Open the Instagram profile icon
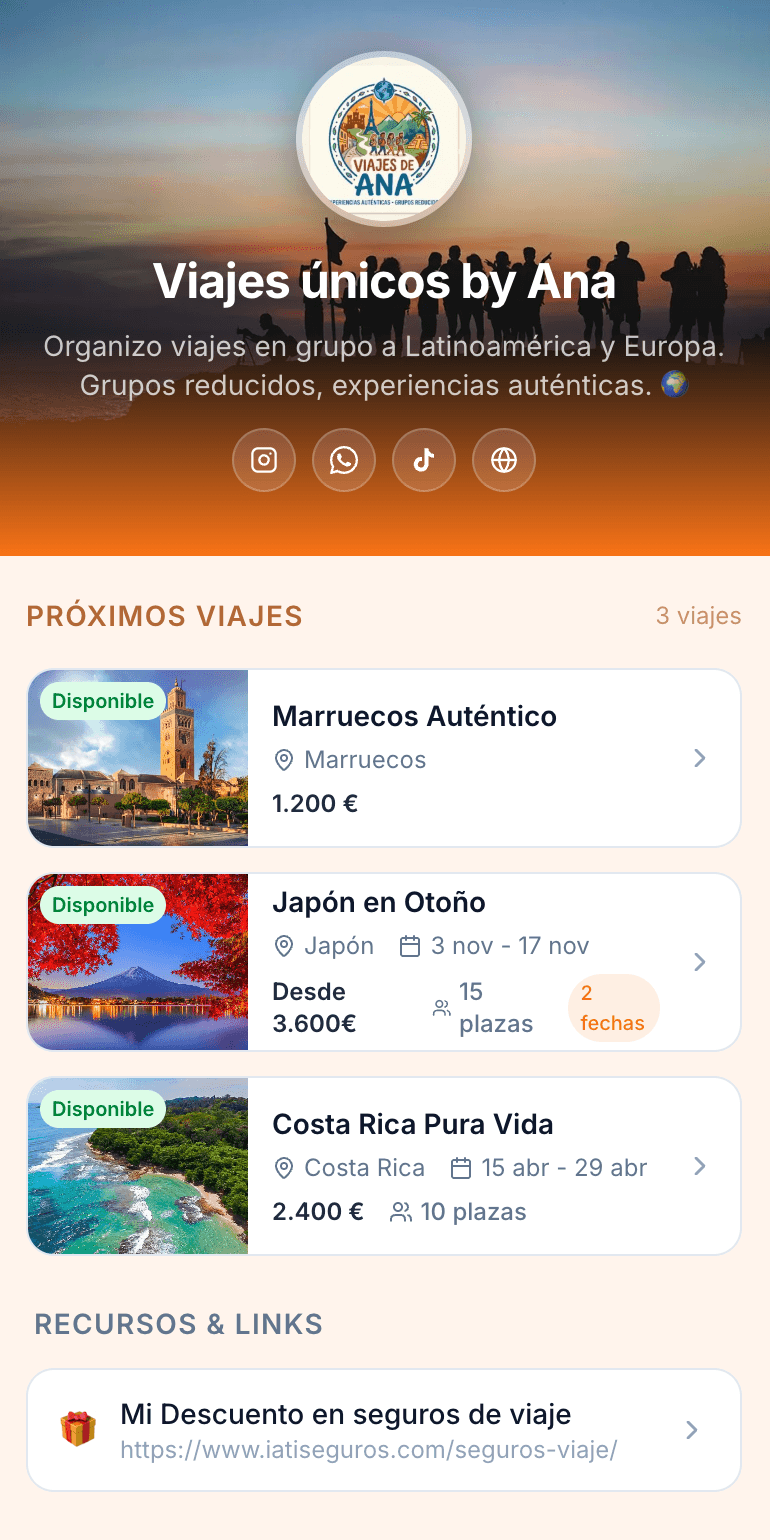The width and height of the screenshot is (770, 1540). pyautogui.click(x=264, y=460)
